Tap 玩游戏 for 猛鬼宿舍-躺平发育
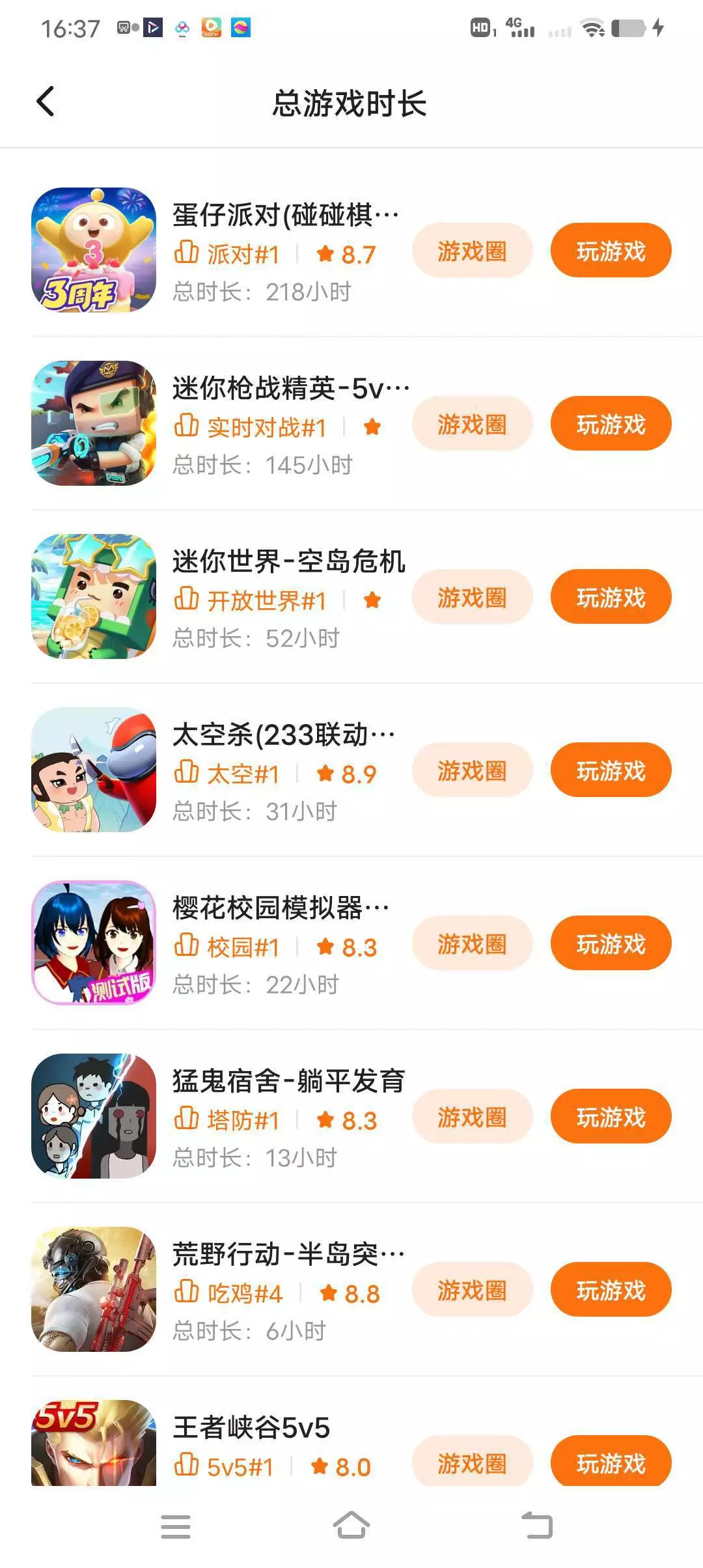 [611, 1117]
